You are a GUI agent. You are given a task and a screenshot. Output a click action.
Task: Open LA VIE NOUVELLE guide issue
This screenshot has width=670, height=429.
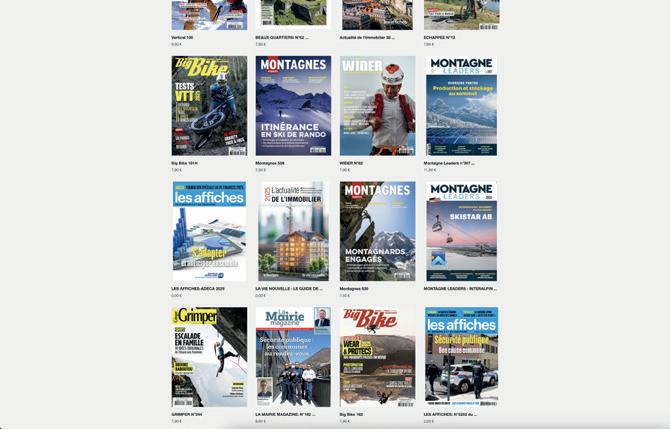293,231
